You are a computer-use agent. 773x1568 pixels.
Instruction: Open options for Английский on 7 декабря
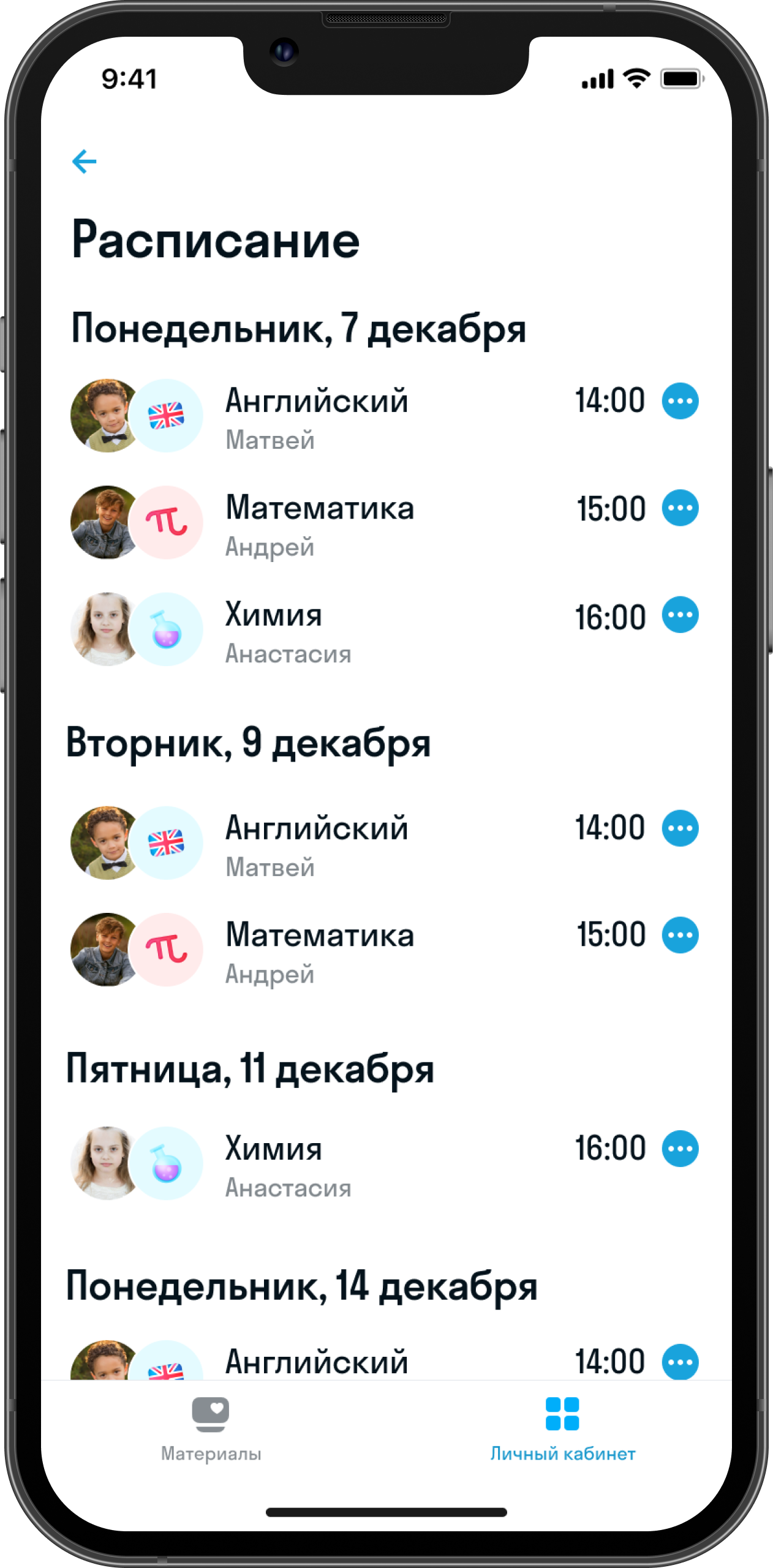pos(680,401)
